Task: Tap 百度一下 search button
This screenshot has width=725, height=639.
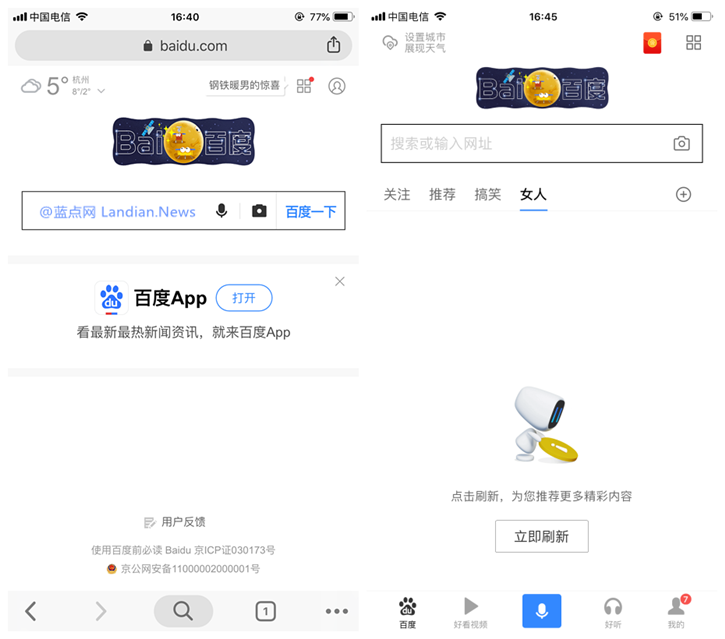Action: click(311, 211)
